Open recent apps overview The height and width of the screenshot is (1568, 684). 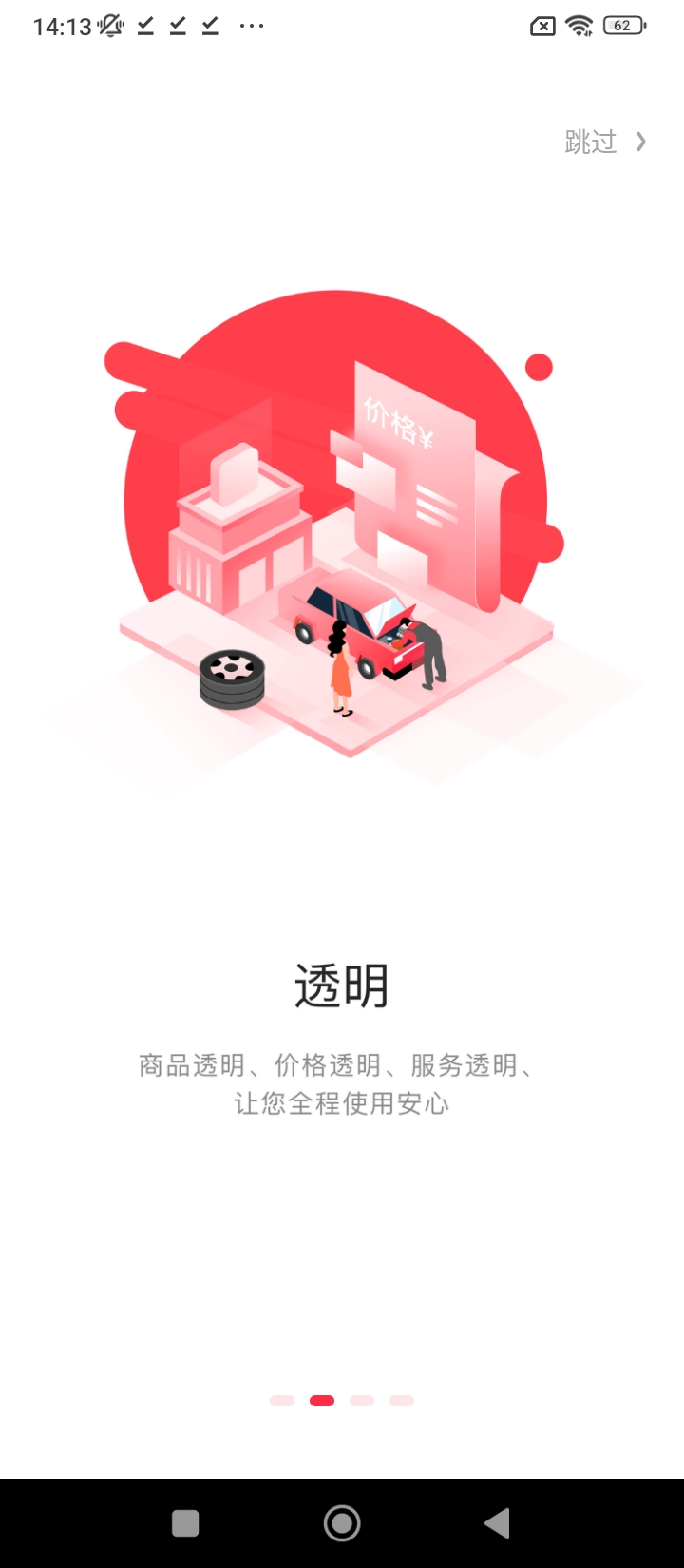[185, 1523]
